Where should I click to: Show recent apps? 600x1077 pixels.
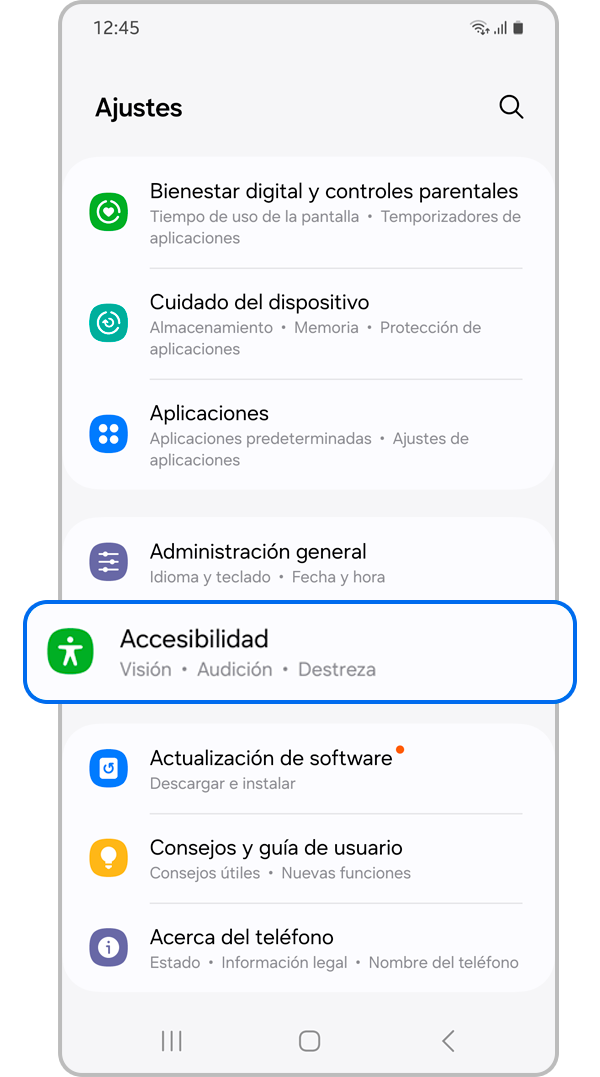(172, 1041)
